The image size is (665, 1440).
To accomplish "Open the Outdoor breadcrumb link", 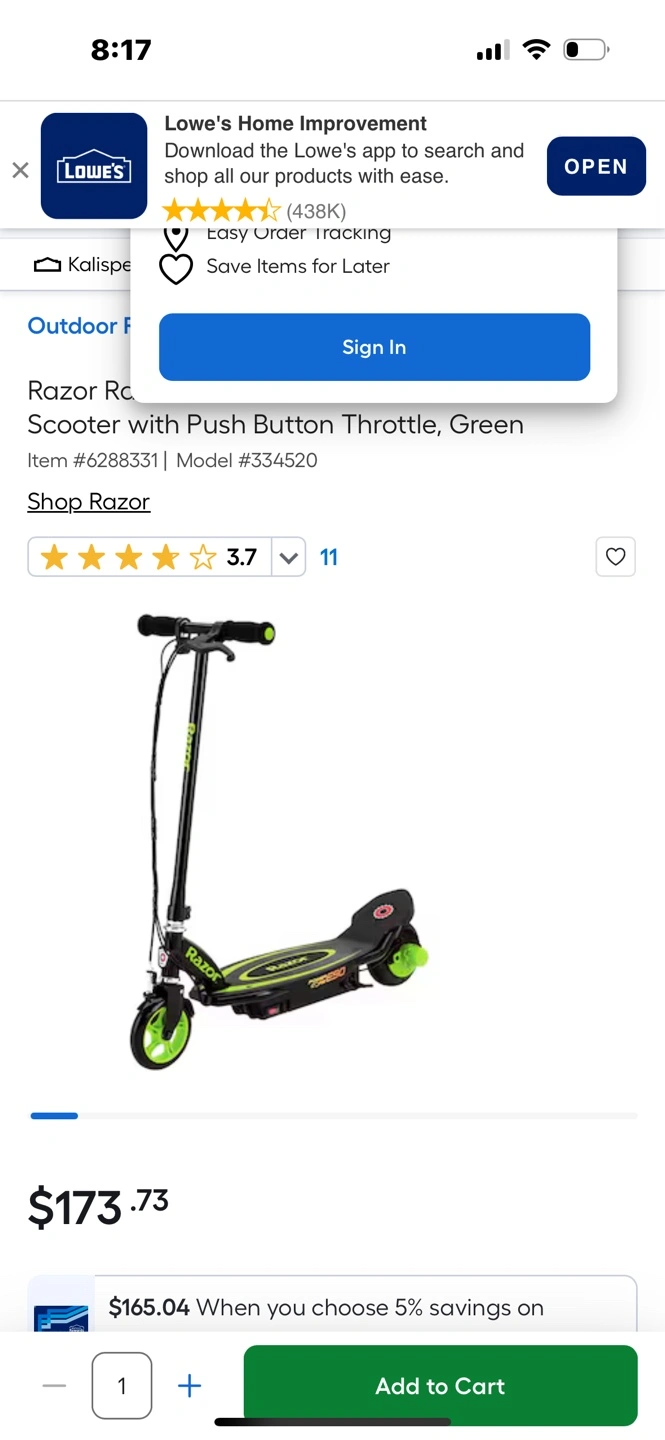I will click(x=80, y=326).
